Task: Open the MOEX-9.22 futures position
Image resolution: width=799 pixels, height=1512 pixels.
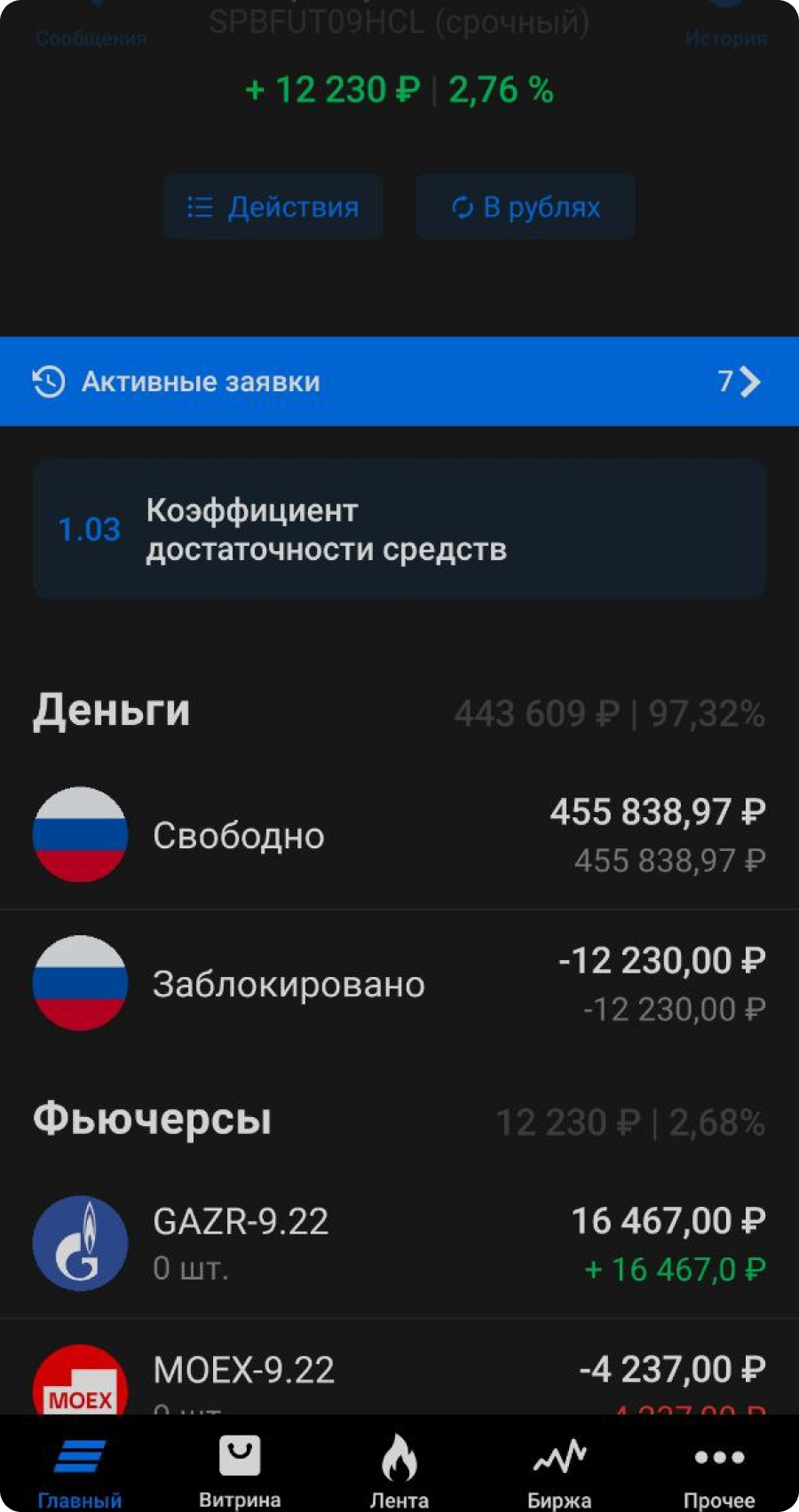Action: tap(399, 1375)
